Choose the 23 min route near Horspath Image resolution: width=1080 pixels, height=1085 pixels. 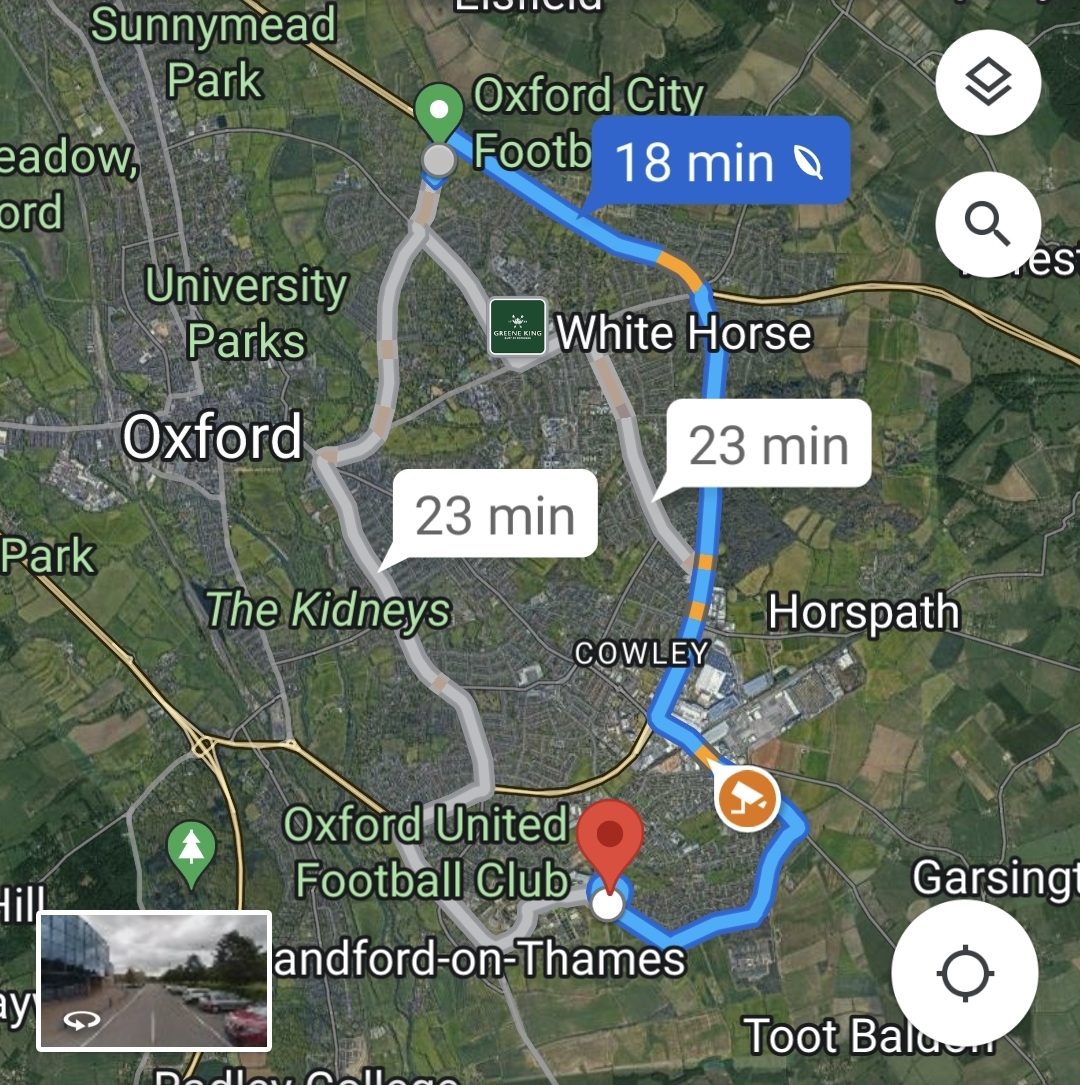(x=768, y=445)
